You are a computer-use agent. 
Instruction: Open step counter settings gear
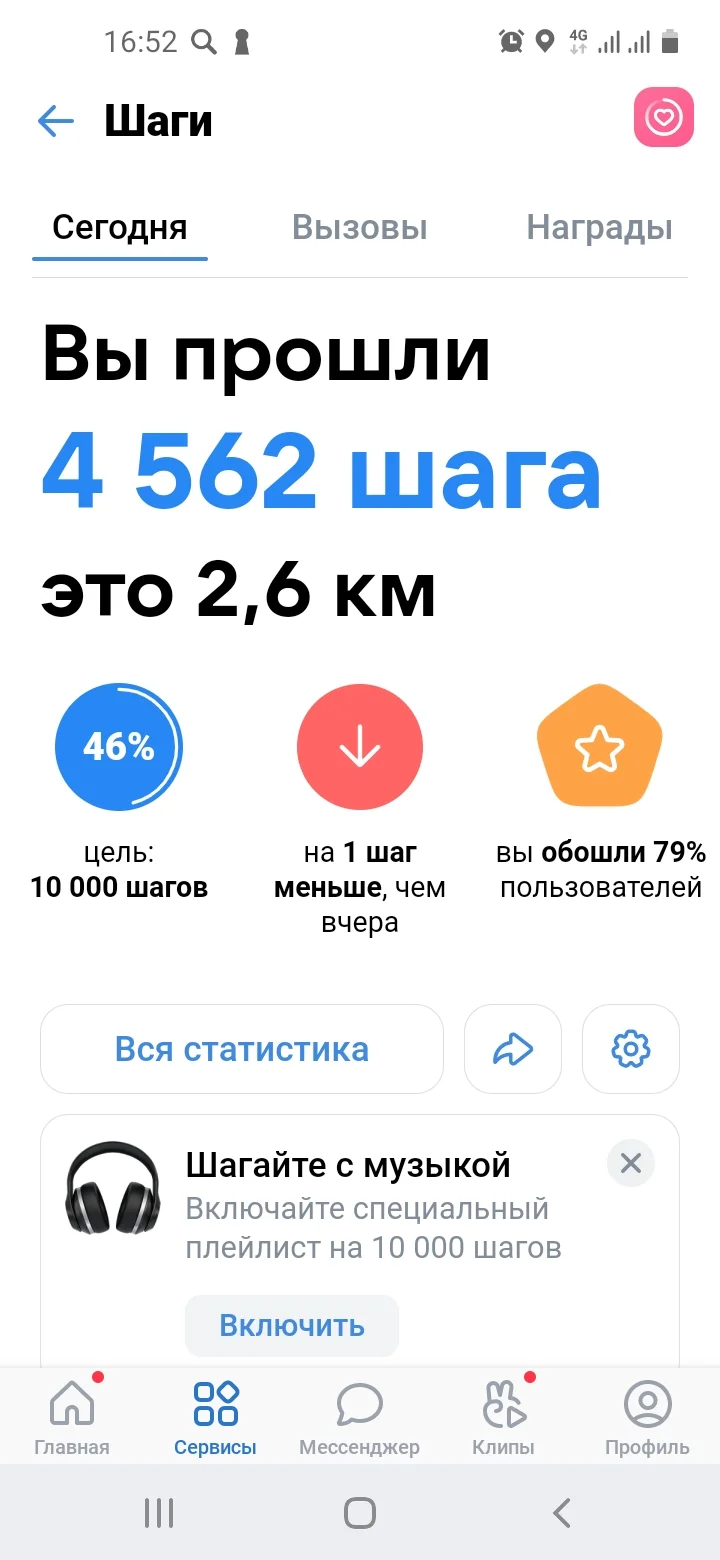pos(630,1049)
